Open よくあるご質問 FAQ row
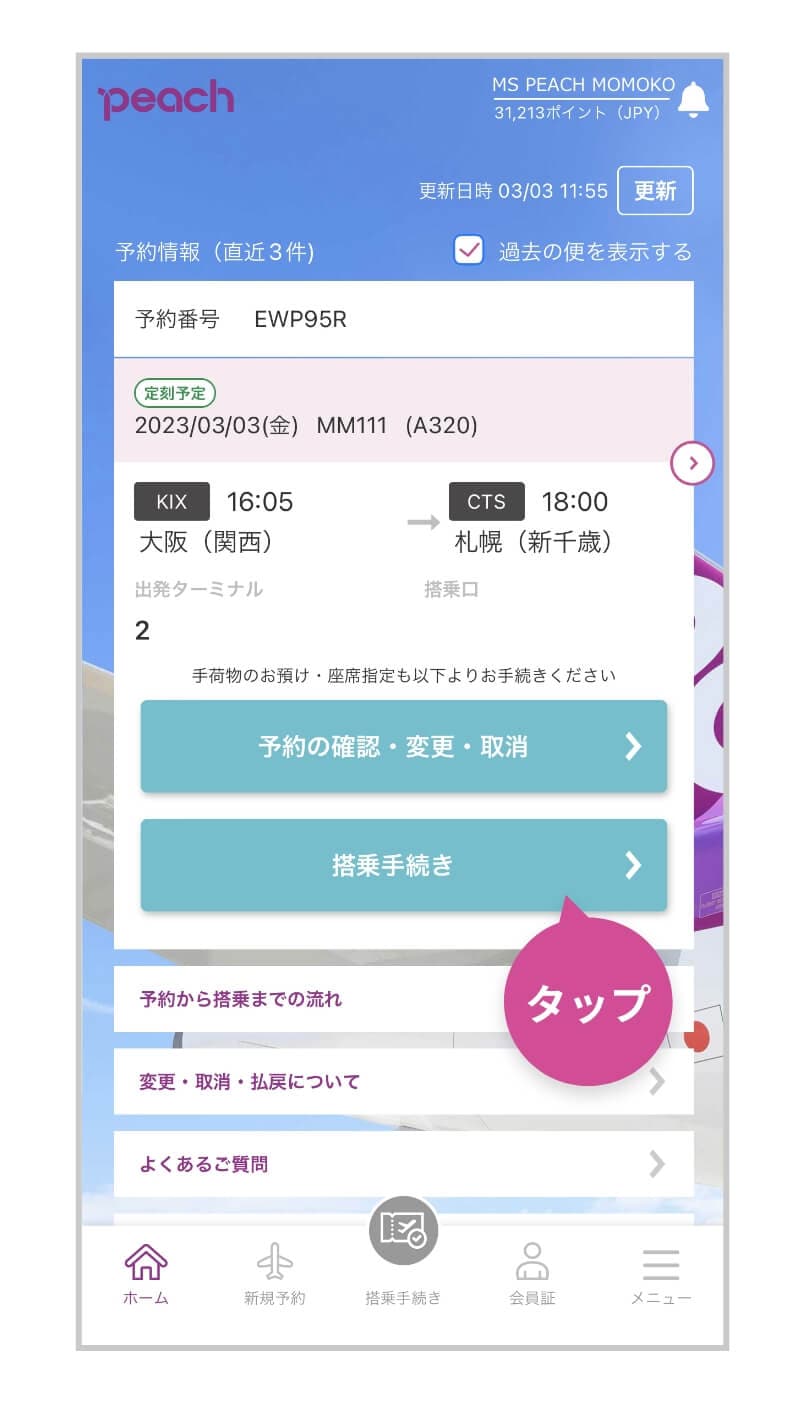Viewport: 809px width, 1414px height. (x=403, y=1164)
